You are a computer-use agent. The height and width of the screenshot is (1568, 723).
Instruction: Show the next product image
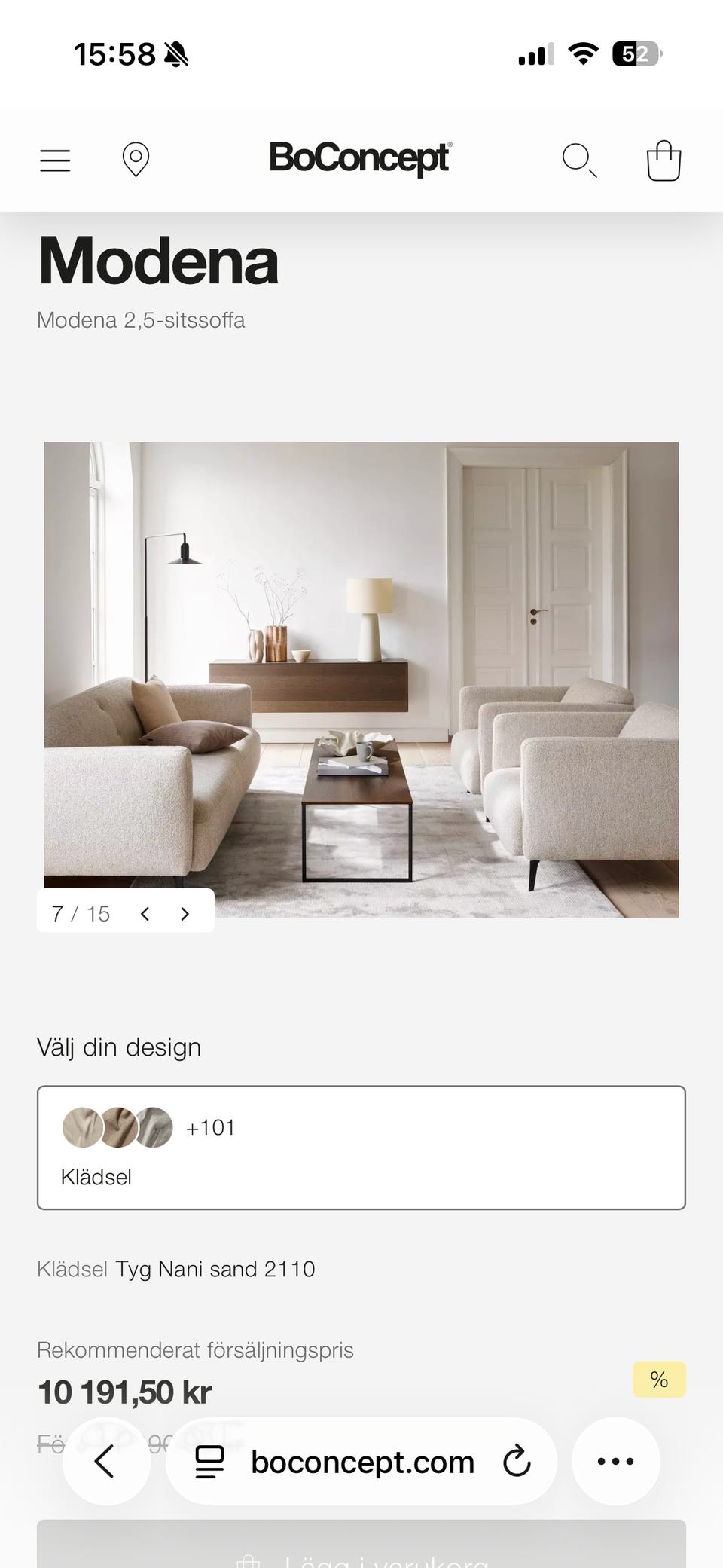tap(185, 914)
